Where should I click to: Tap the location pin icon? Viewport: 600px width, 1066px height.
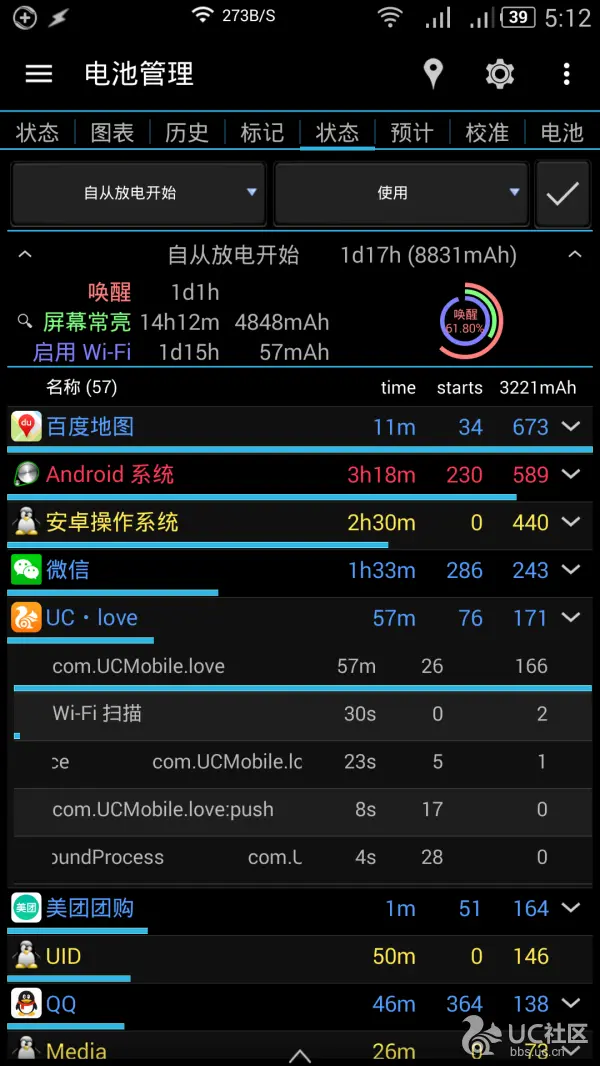point(433,74)
